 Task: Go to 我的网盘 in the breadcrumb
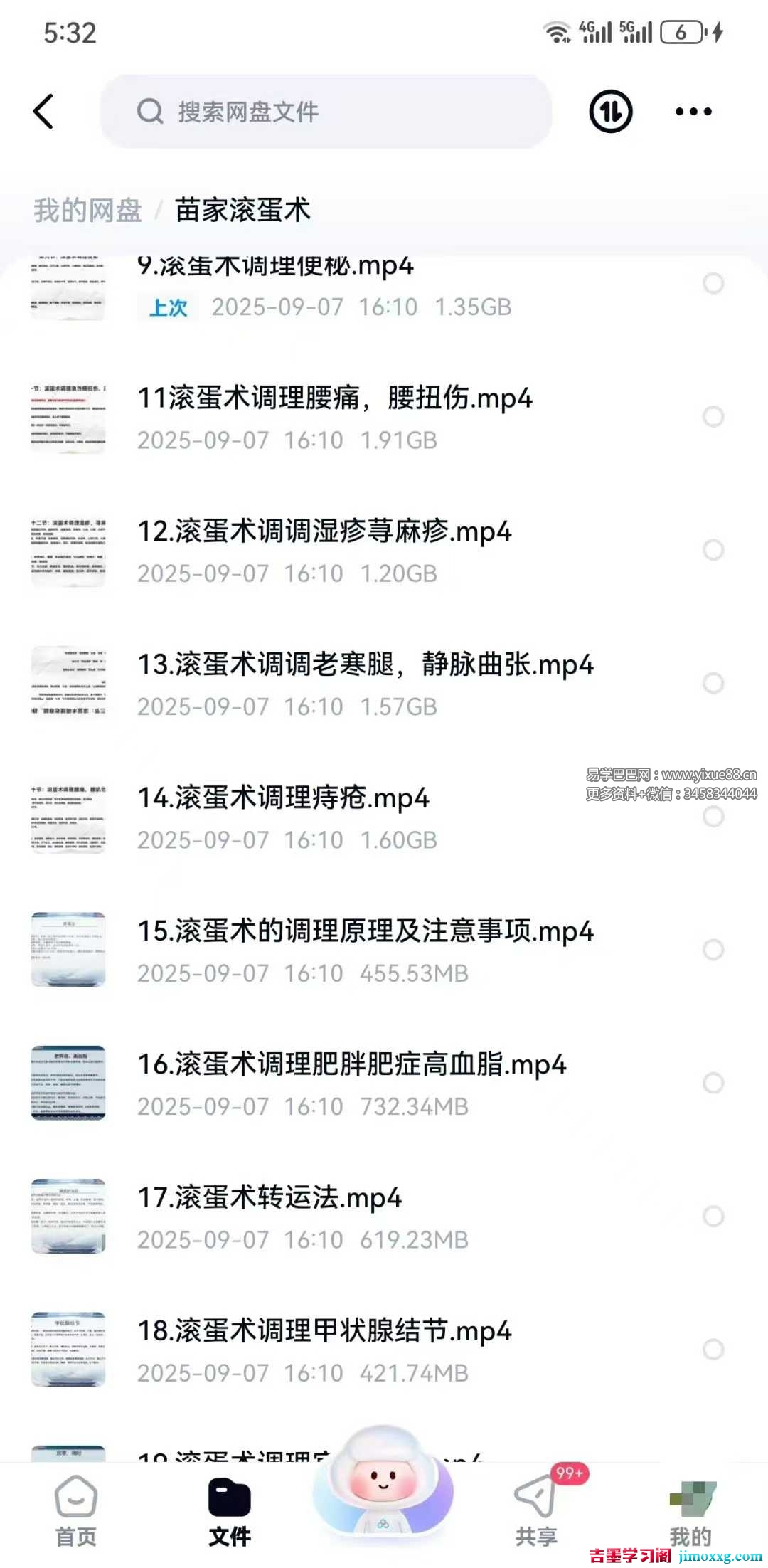87,211
